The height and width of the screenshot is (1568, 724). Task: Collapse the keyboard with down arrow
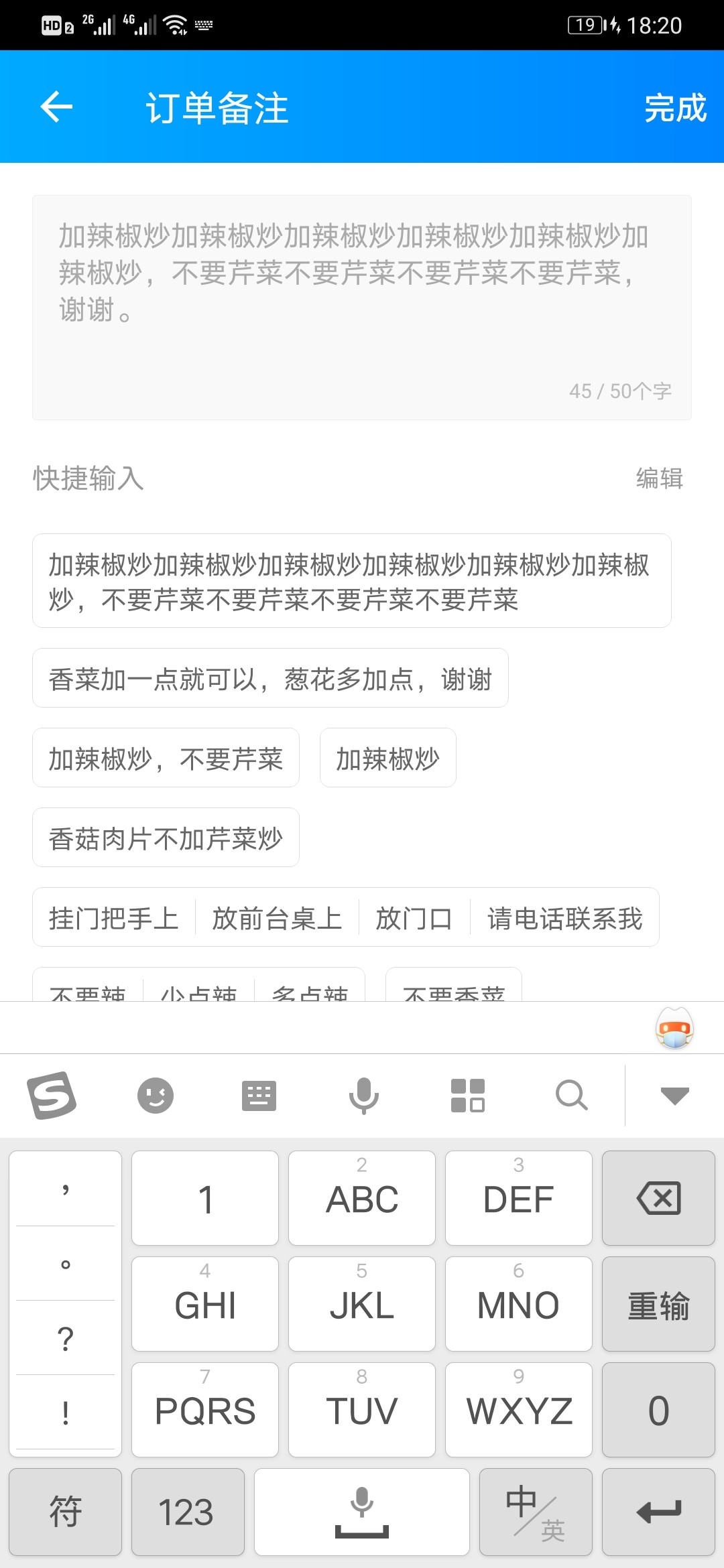(x=675, y=1096)
